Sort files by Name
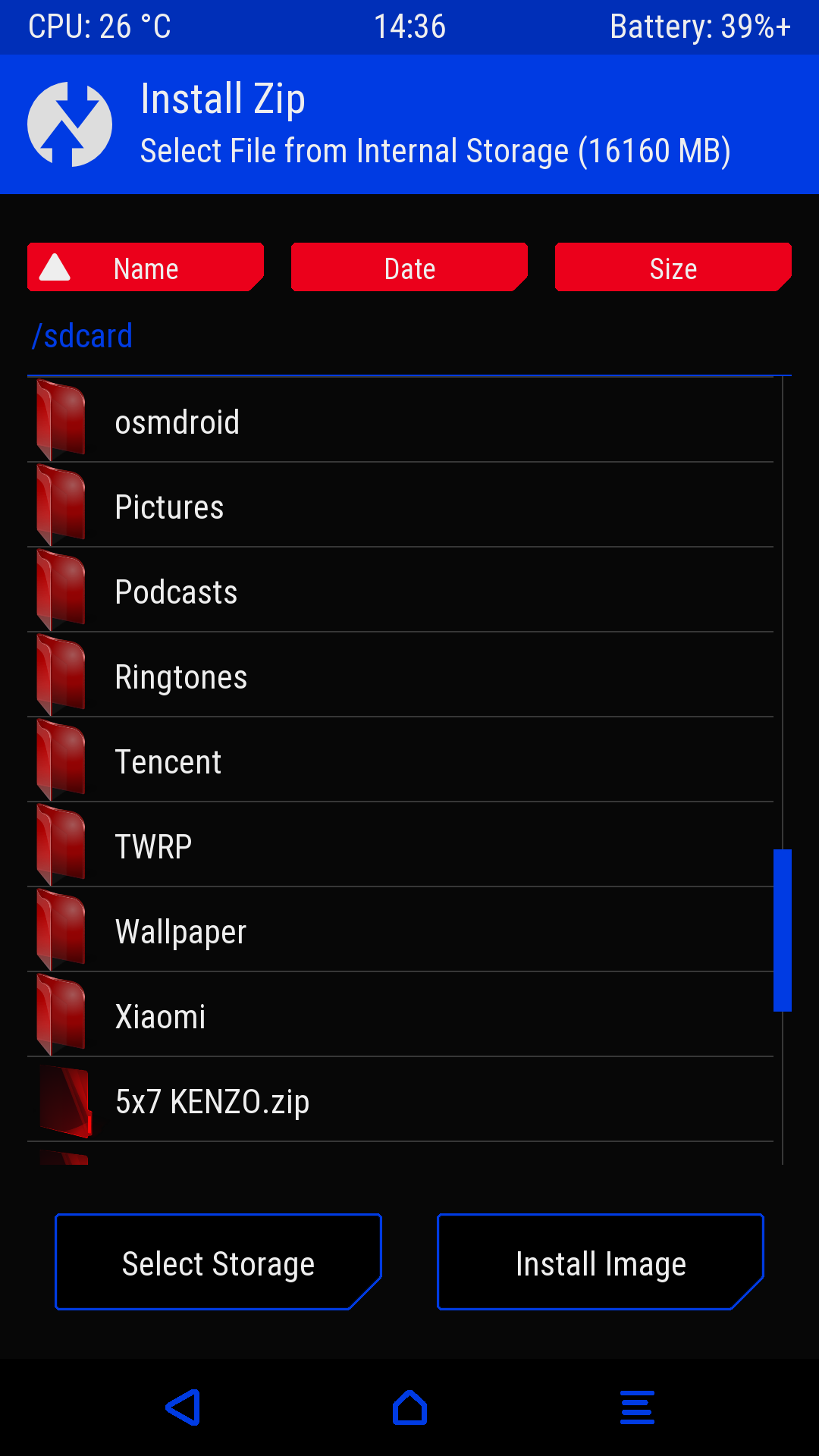Image resolution: width=819 pixels, height=1456 pixels. click(146, 268)
